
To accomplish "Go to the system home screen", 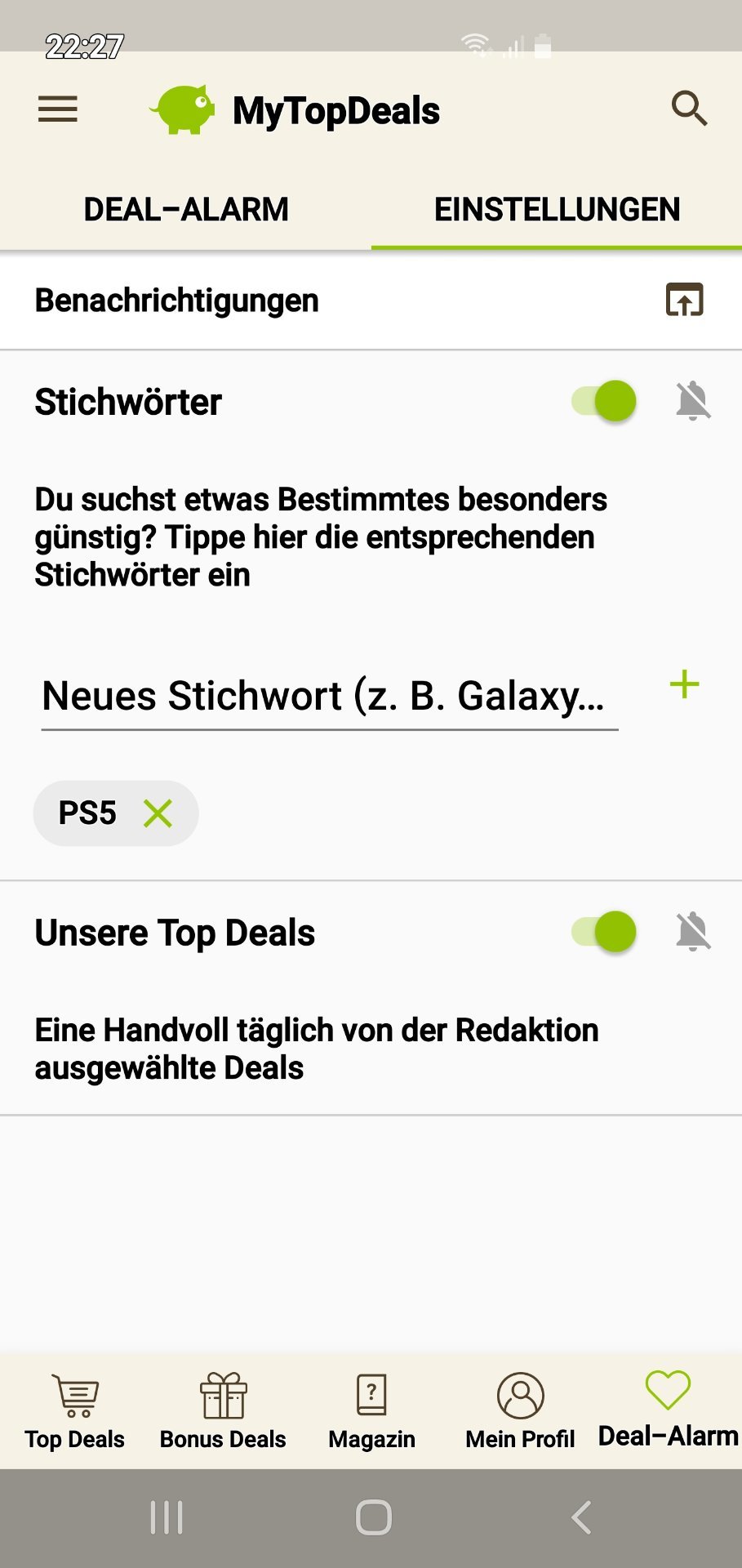I will [x=373, y=1518].
